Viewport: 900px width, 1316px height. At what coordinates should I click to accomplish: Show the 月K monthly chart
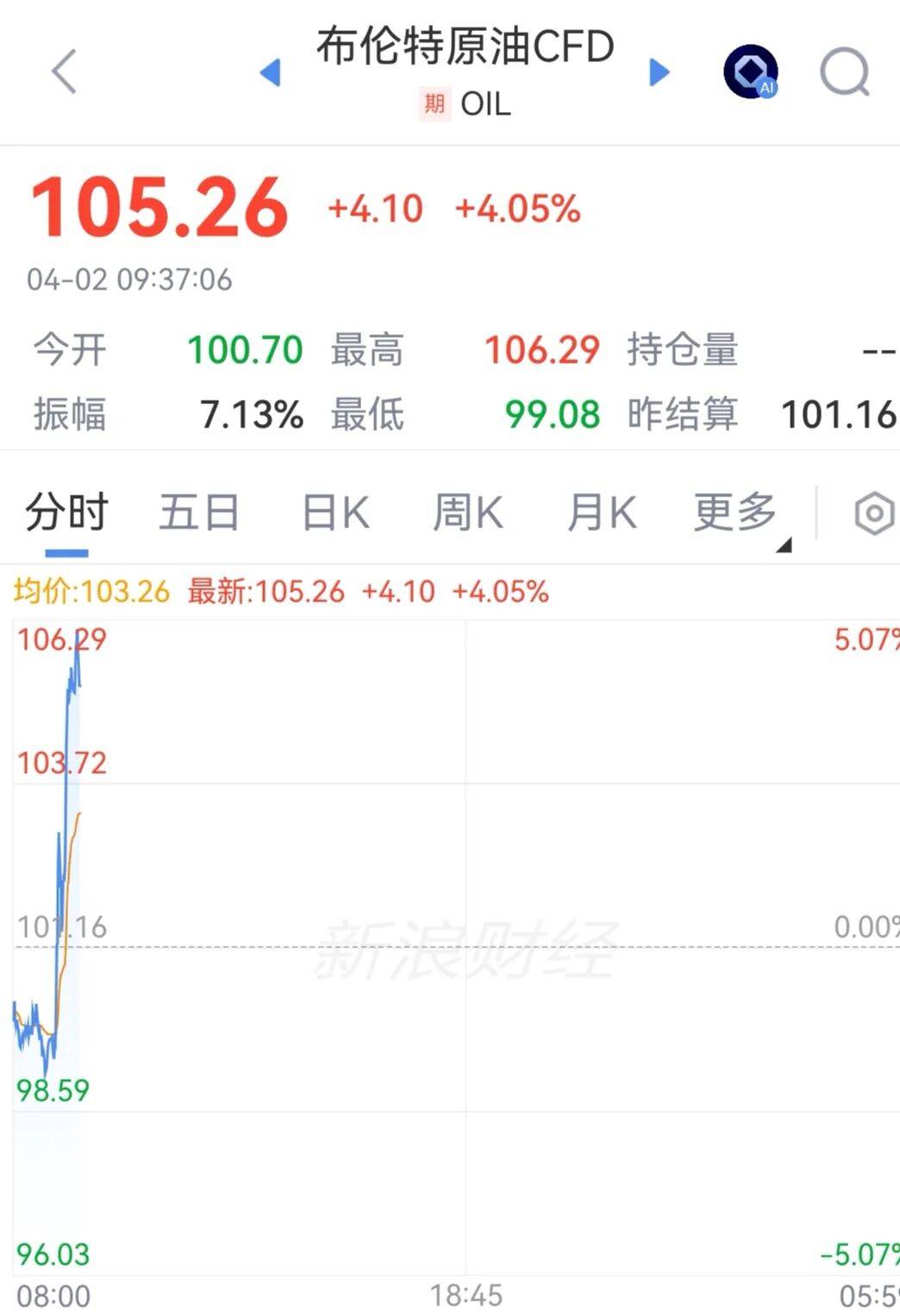[x=602, y=513]
